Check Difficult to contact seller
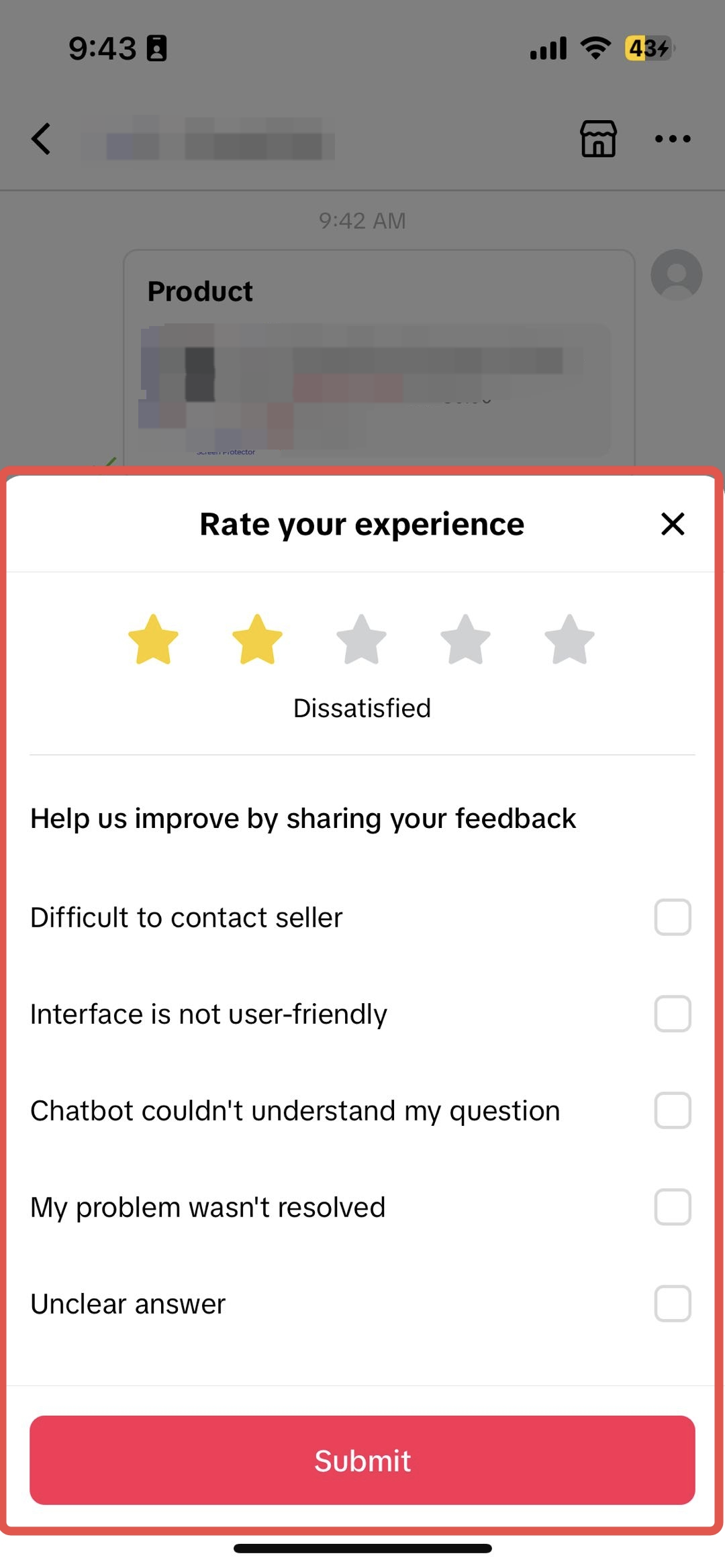The height and width of the screenshot is (1568, 725). tap(672, 917)
